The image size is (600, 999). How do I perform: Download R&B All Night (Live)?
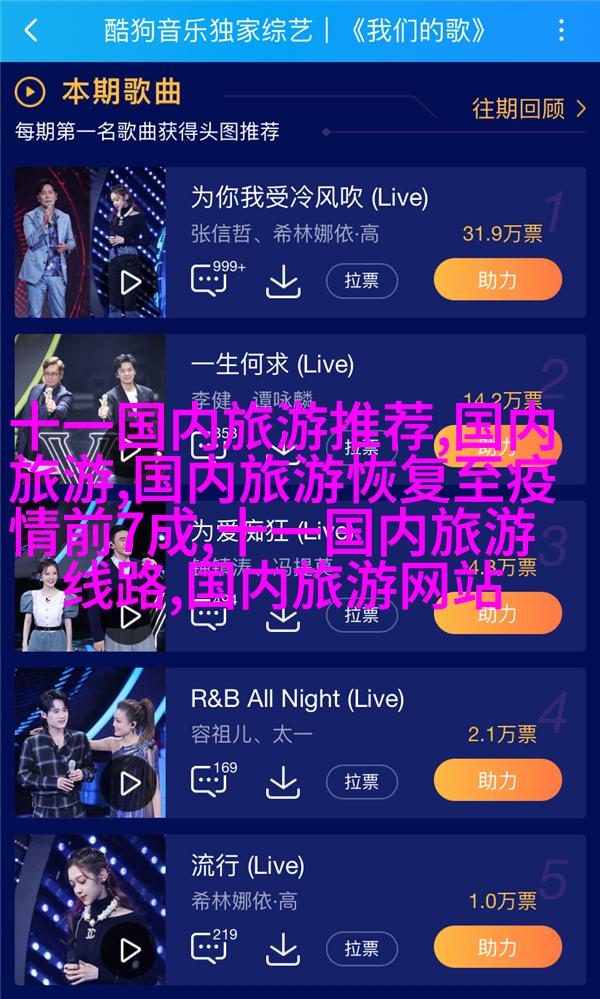[283, 782]
